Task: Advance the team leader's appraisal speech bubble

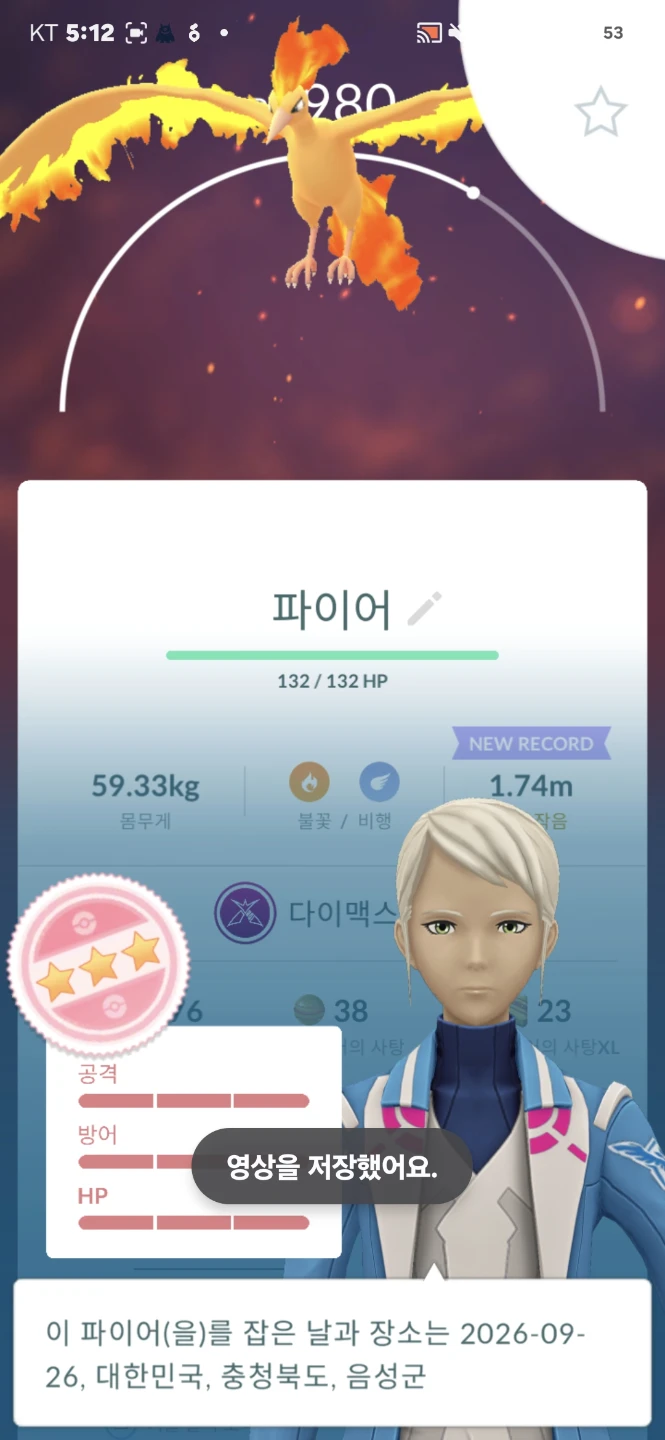Action: point(332,1350)
